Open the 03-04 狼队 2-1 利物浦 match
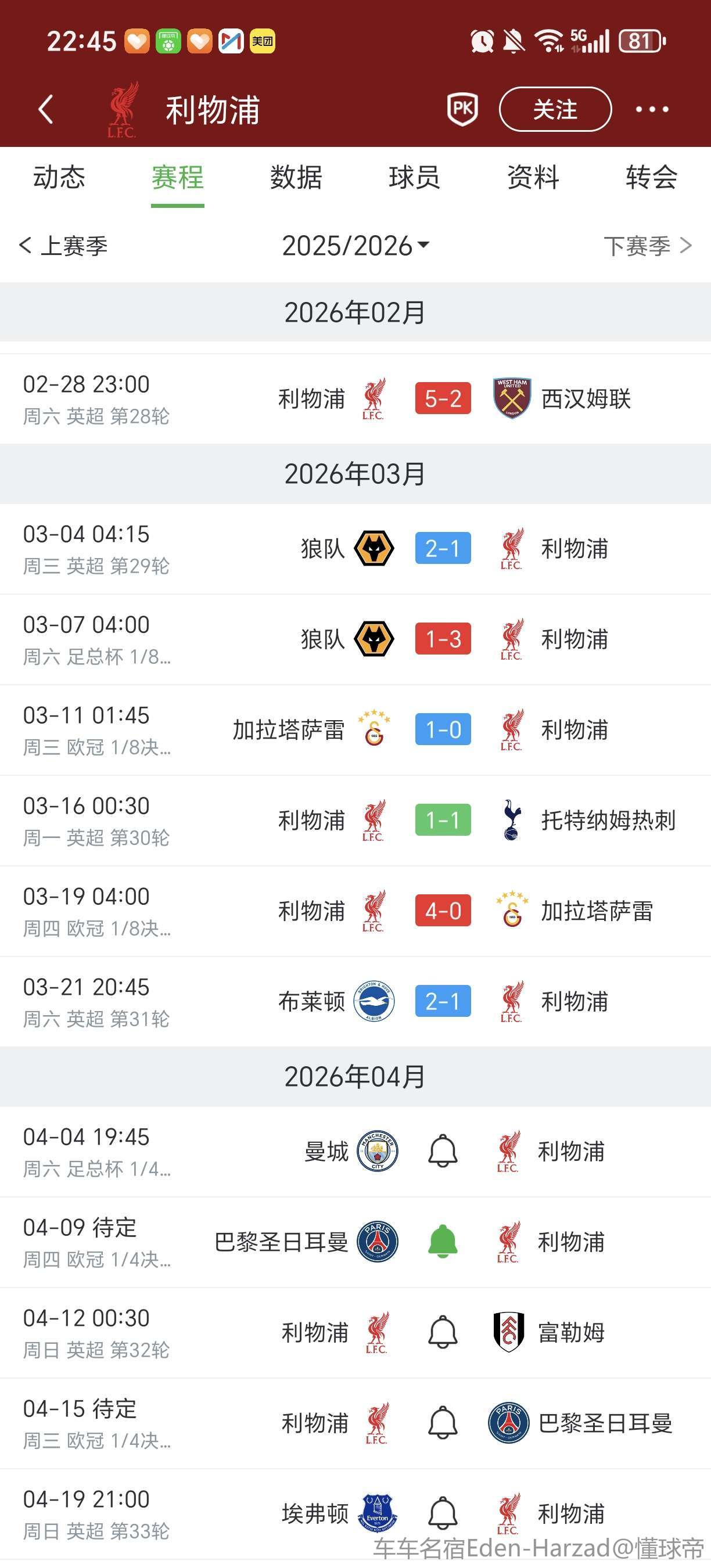The height and width of the screenshot is (1568, 711). click(x=443, y=548)
